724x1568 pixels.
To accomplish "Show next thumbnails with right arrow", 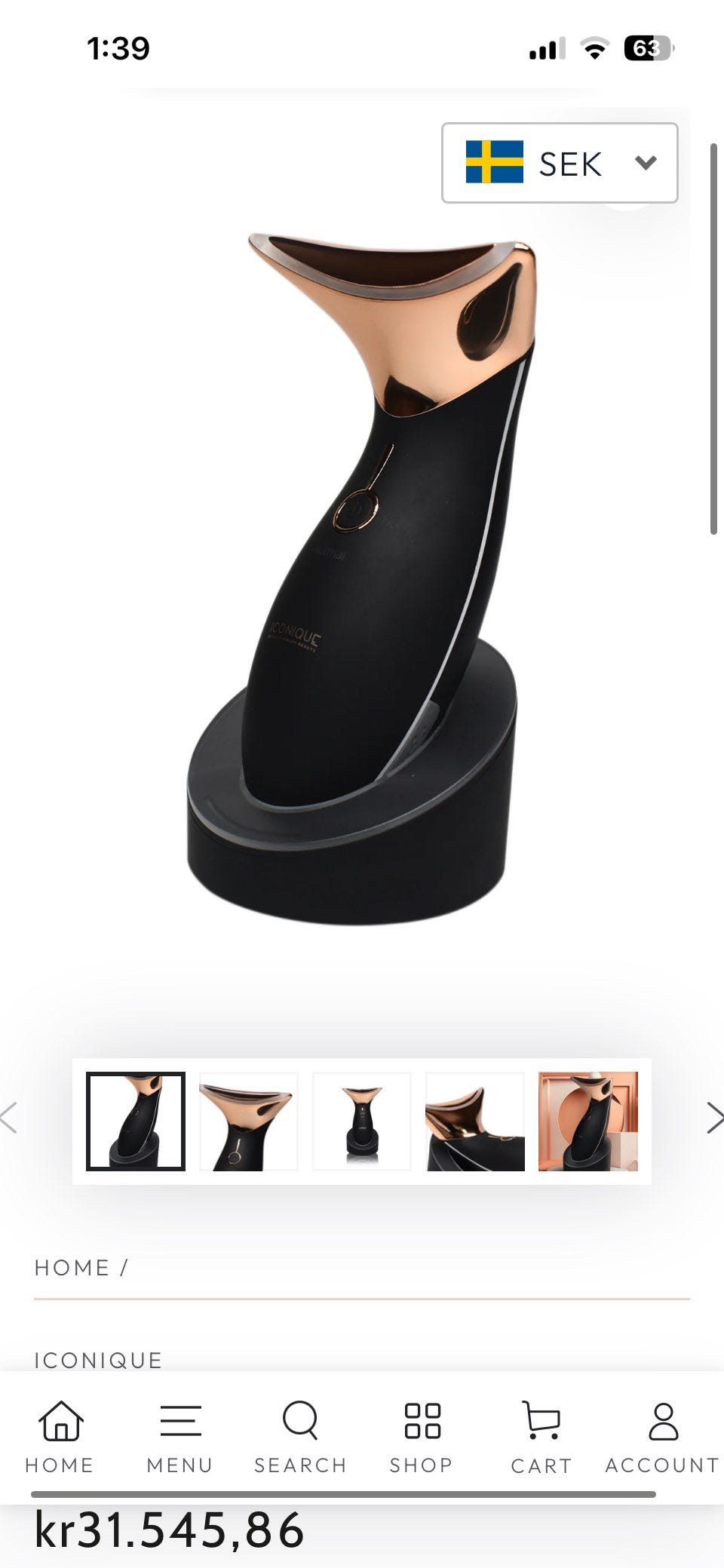I will click(x=713, y=1118).
